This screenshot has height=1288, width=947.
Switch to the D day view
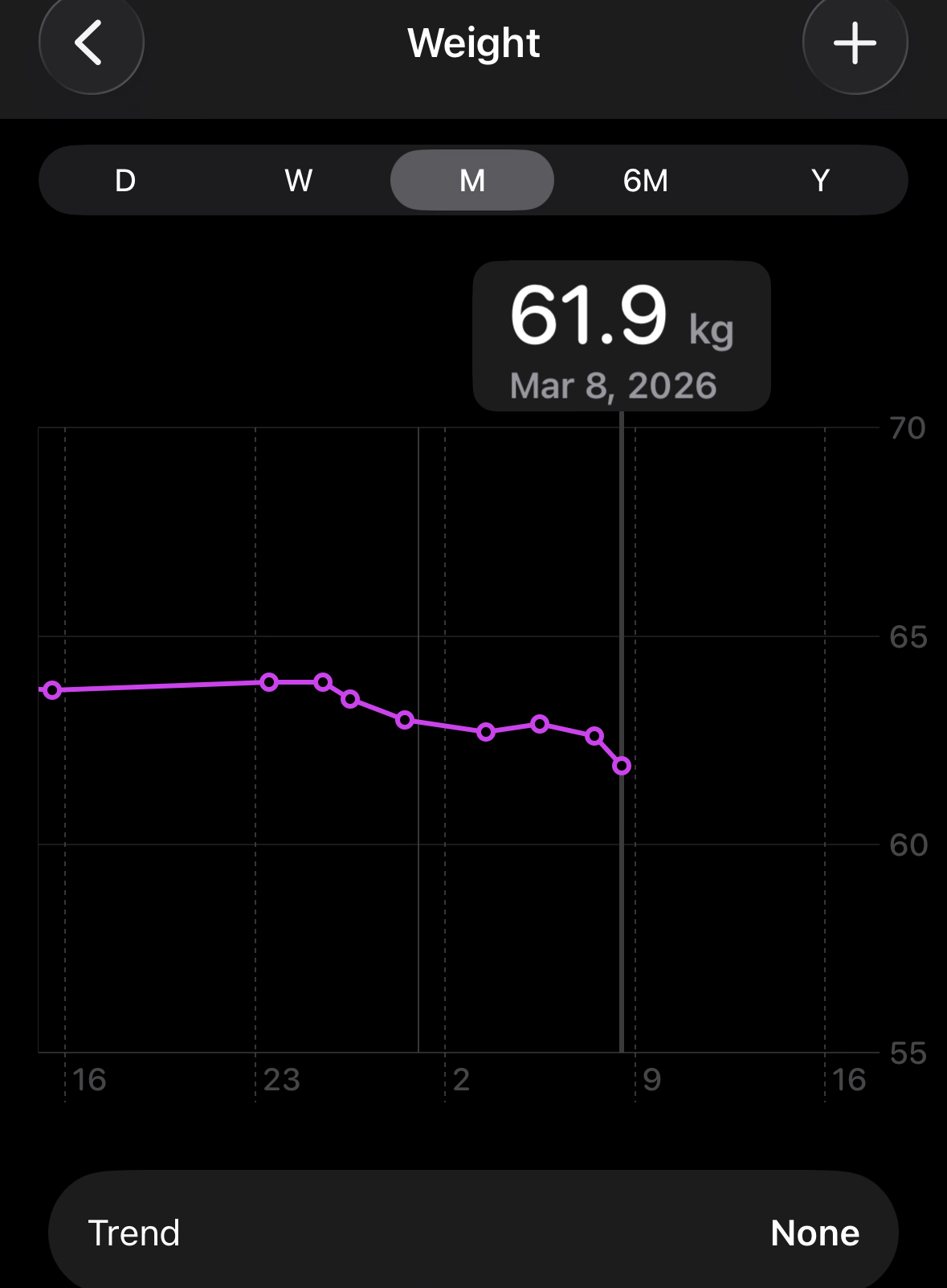click(125, 181)
